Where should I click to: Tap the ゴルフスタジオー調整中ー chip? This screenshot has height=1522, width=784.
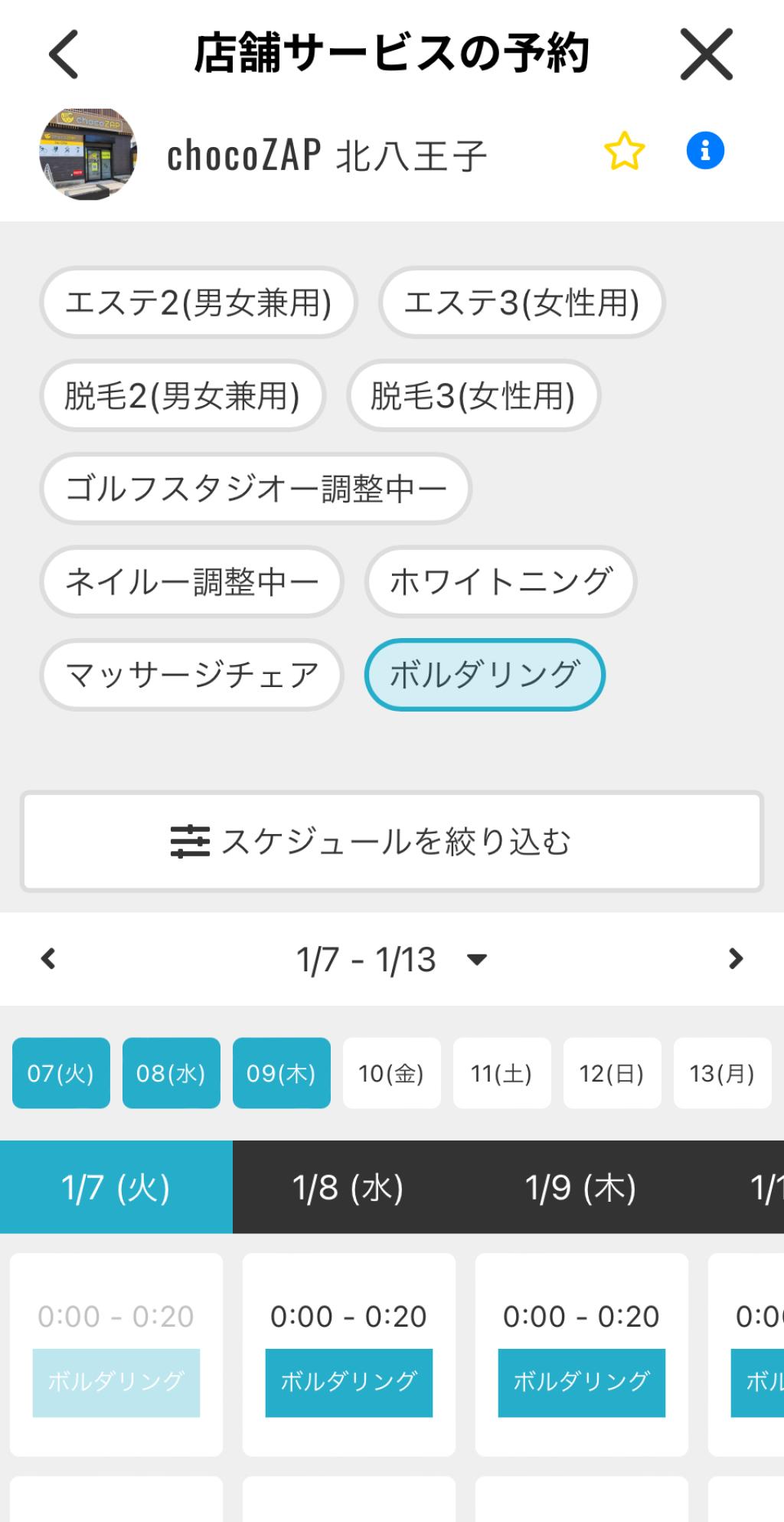pos(256,489)
